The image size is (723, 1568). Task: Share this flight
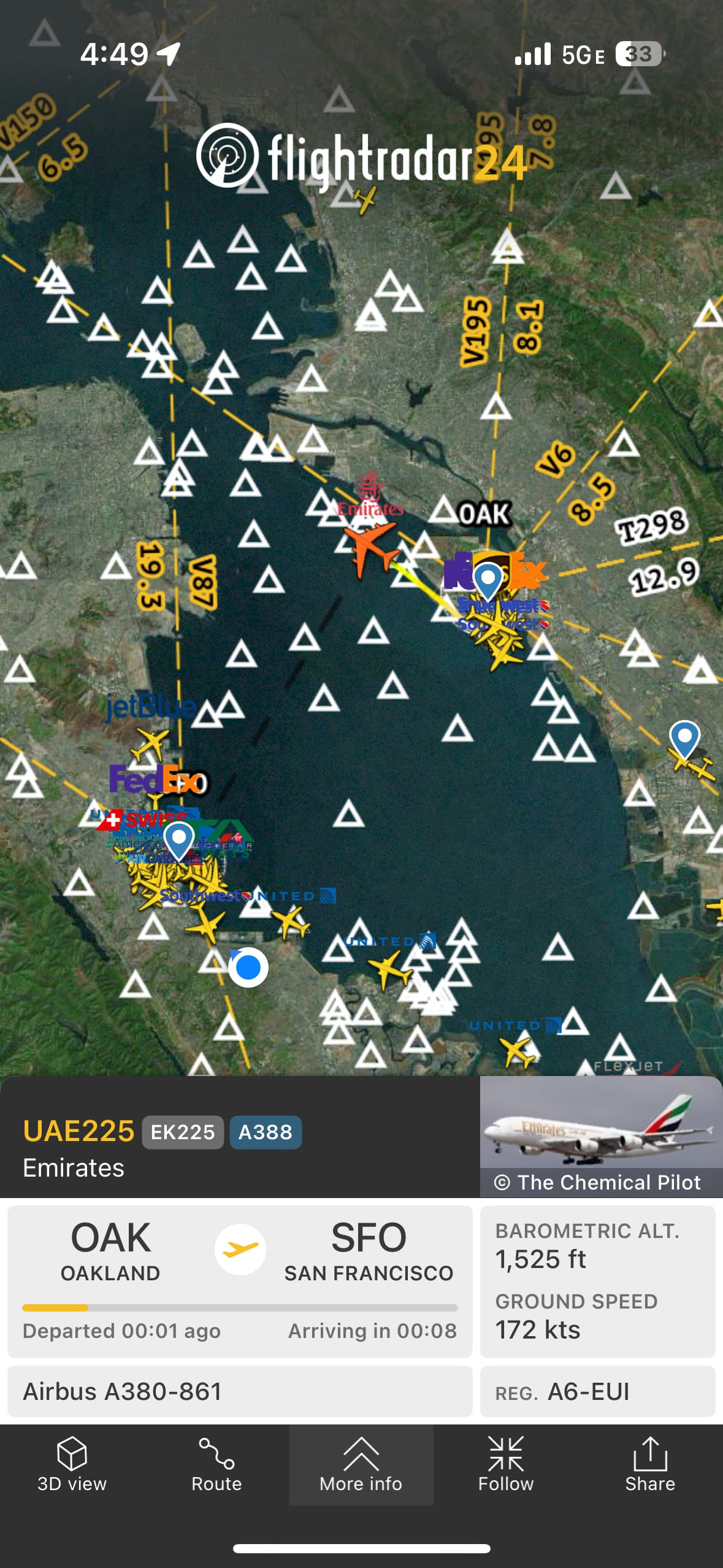click(x=650, y=1464)
